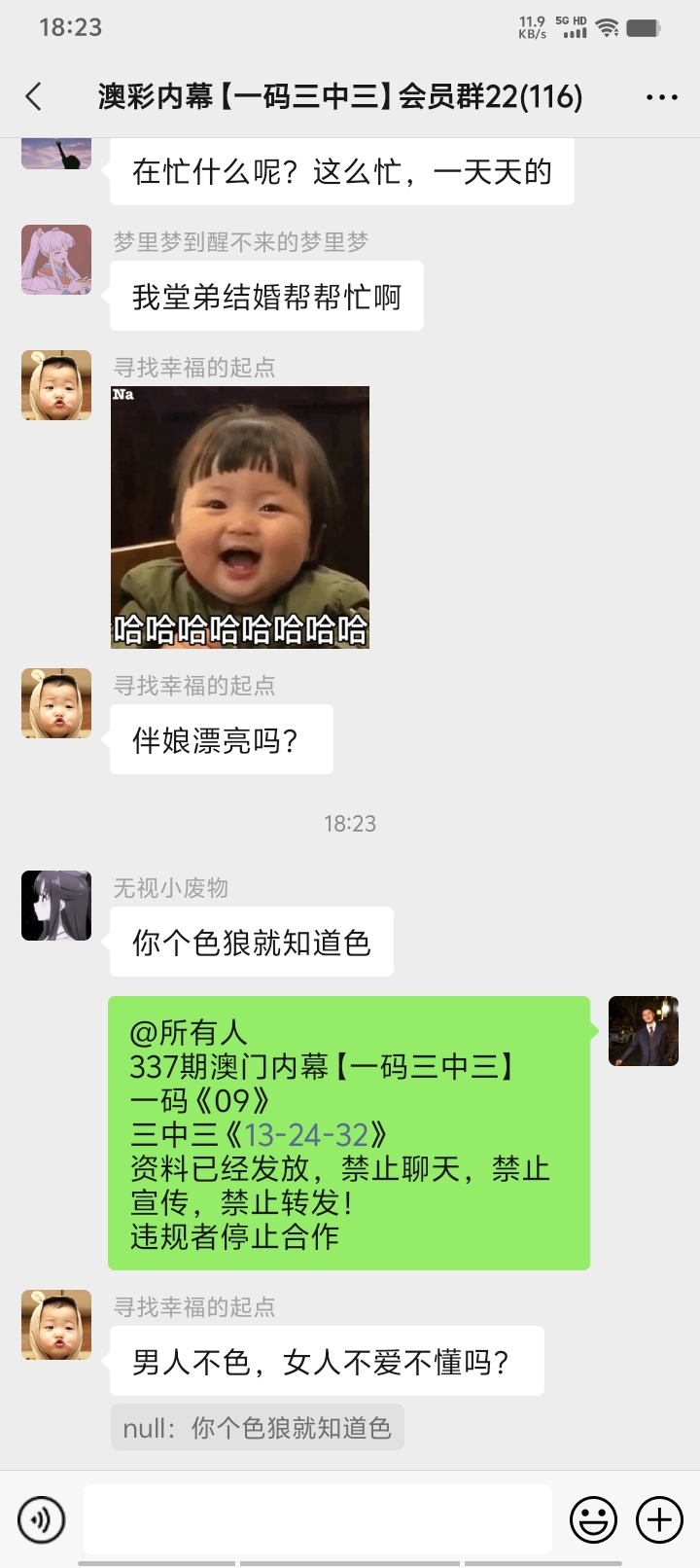Viewport: 700px width, 1568px height.
Task: Tap the 13-24-32 link in message
Action: (306, 1135)
